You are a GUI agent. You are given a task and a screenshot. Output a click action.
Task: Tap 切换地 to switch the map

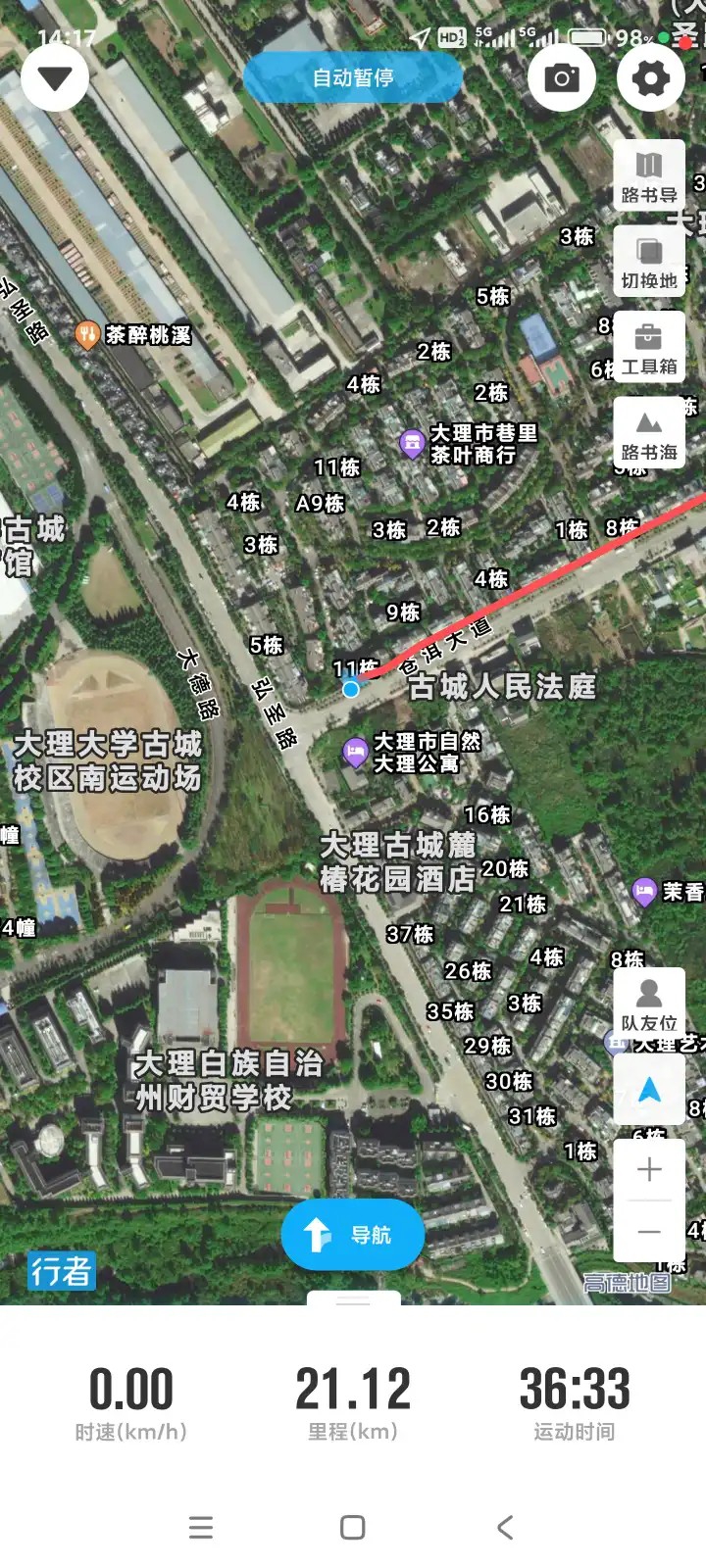pos(649,262)
